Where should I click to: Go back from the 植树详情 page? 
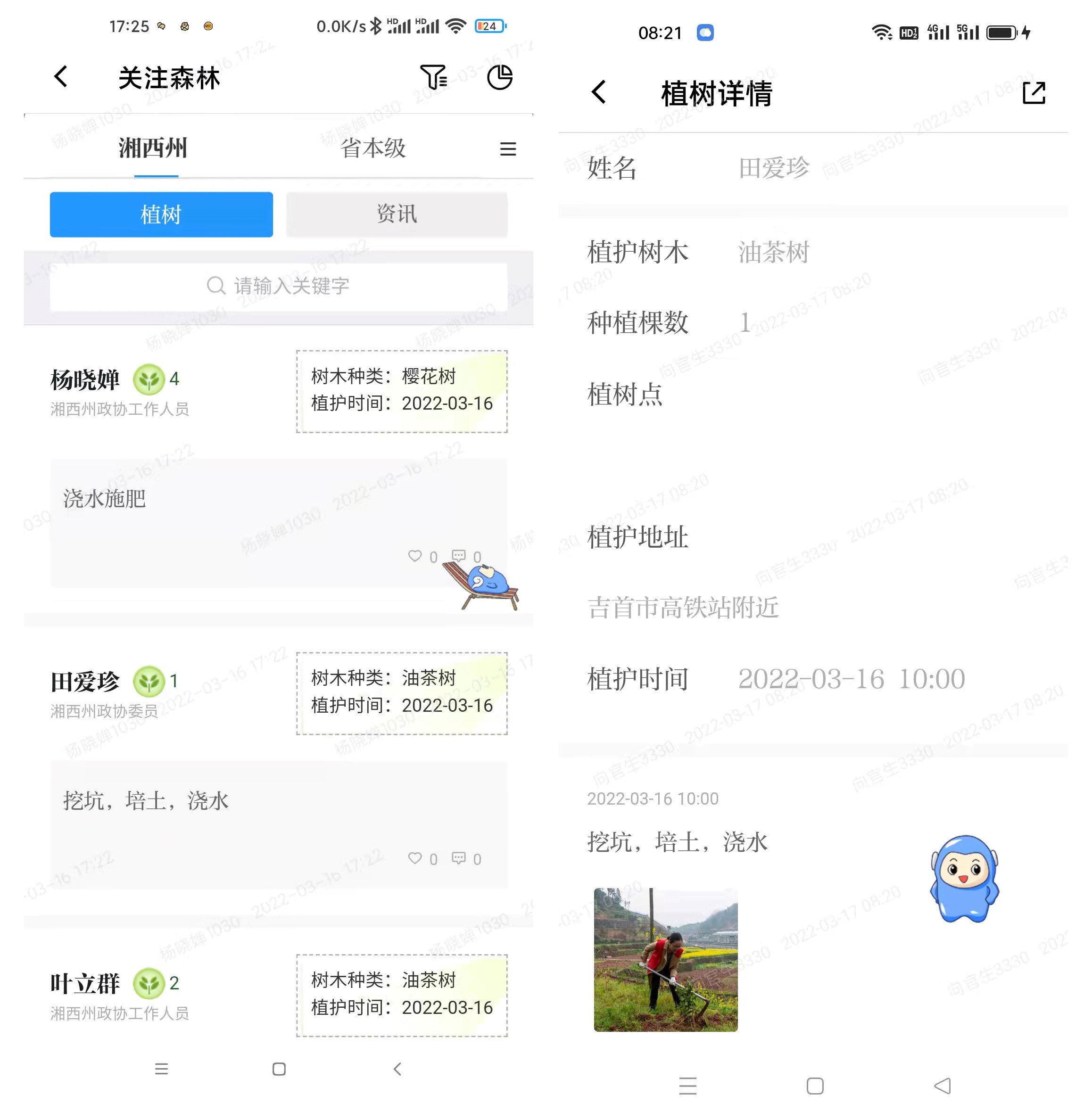(598, 92)
